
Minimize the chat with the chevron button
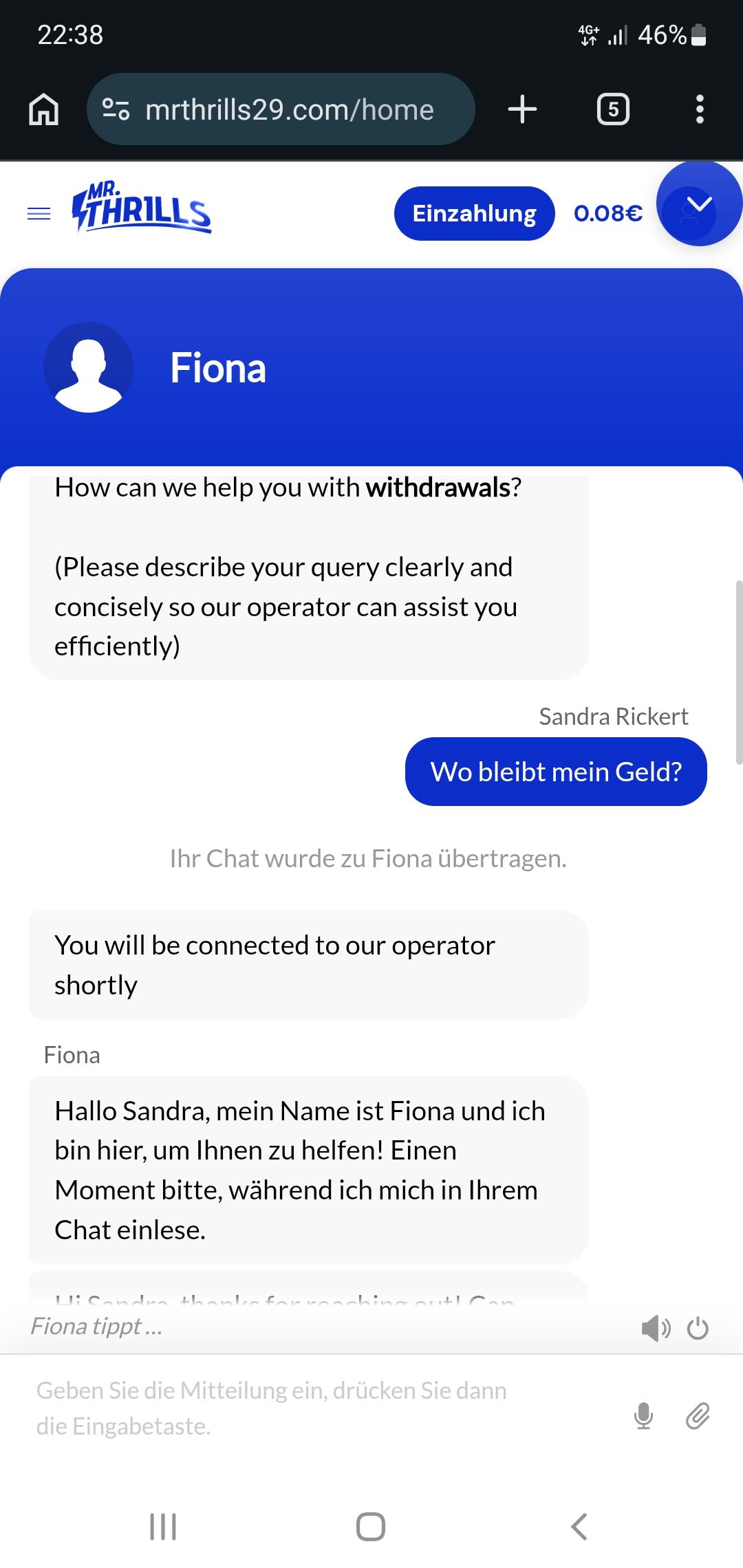700,204
